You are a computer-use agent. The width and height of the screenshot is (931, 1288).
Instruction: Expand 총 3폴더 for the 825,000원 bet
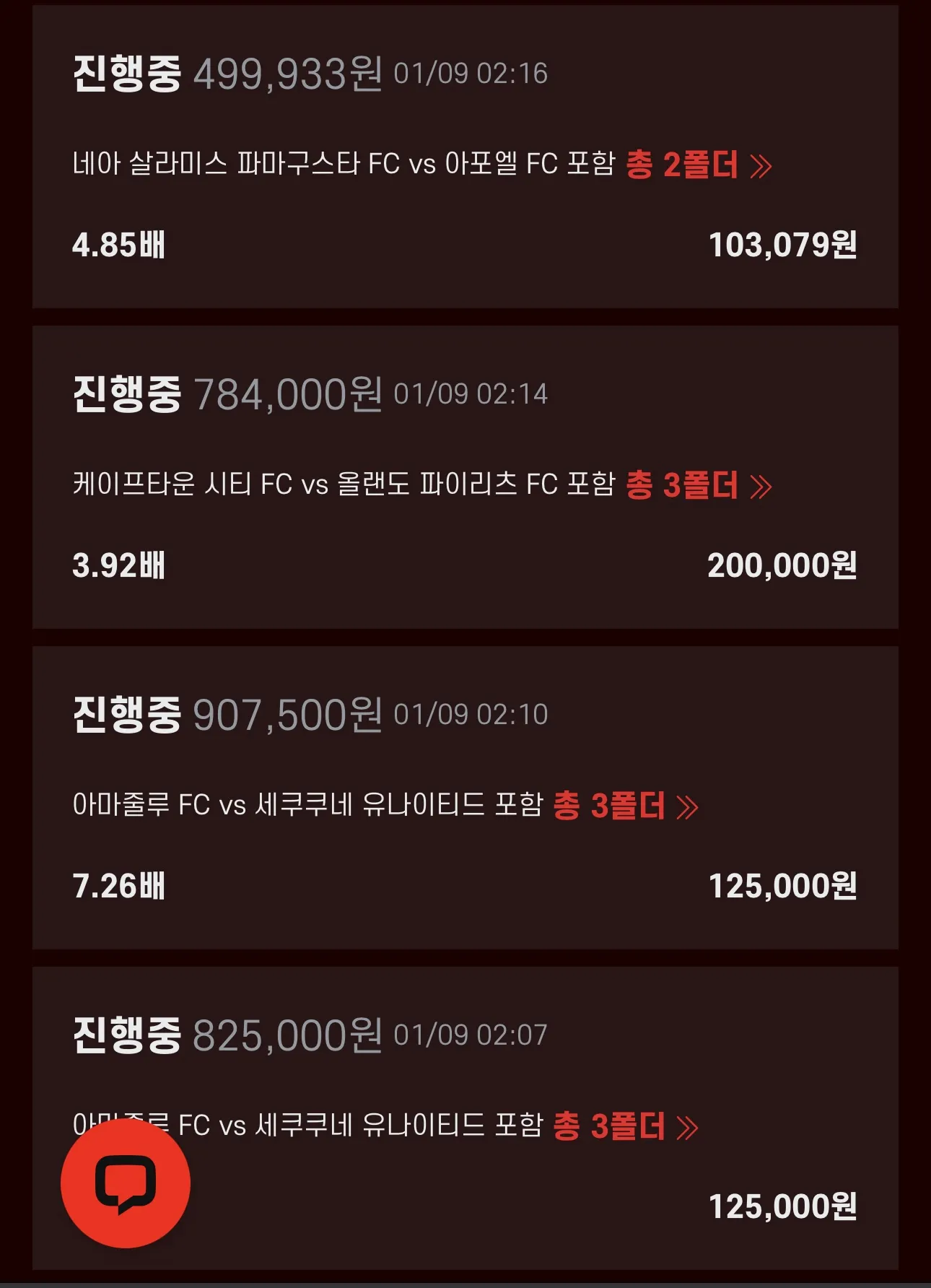pos(625,1126)
